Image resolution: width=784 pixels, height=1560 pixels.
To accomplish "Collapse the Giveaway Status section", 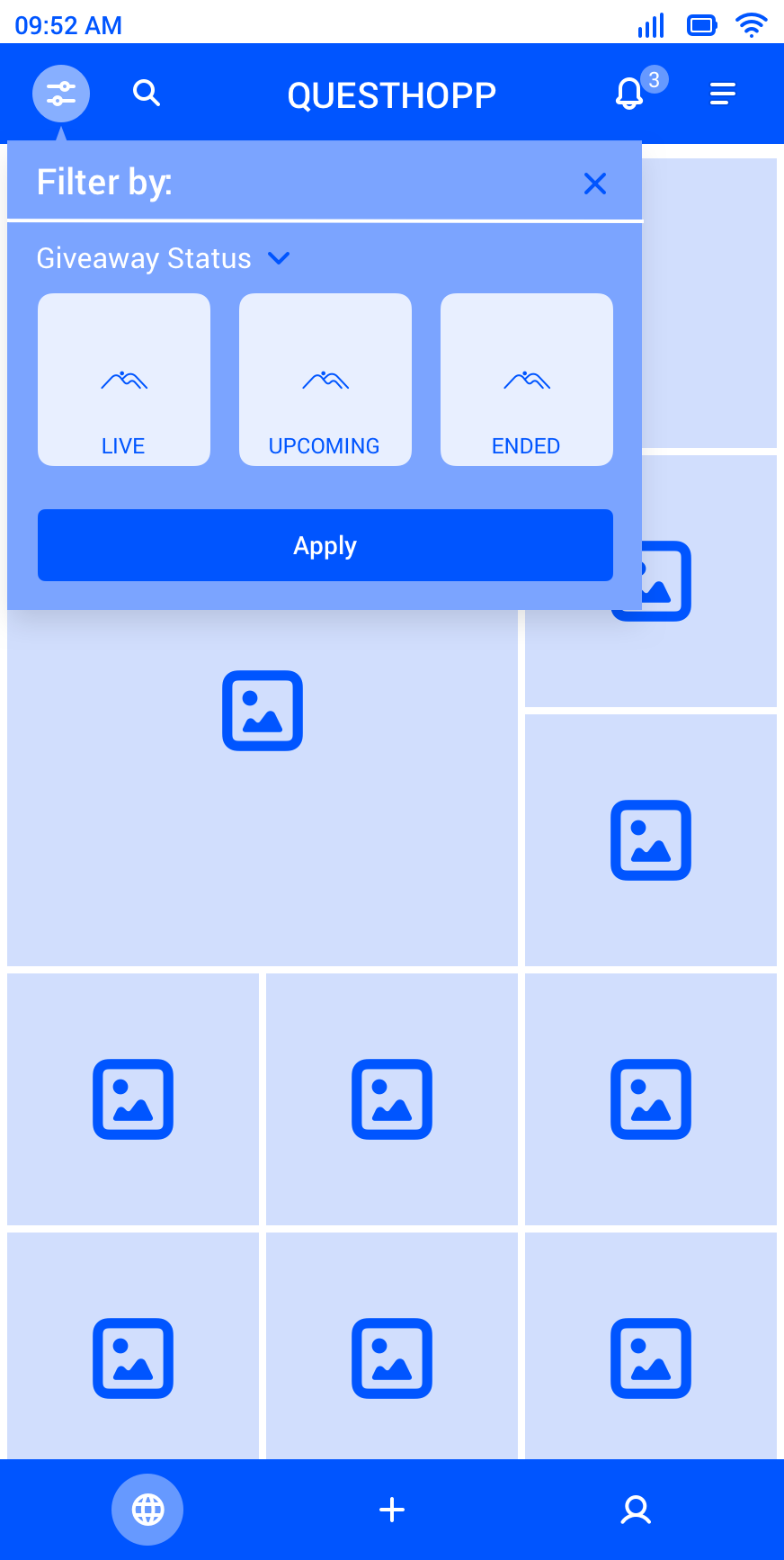I will 280,258.
